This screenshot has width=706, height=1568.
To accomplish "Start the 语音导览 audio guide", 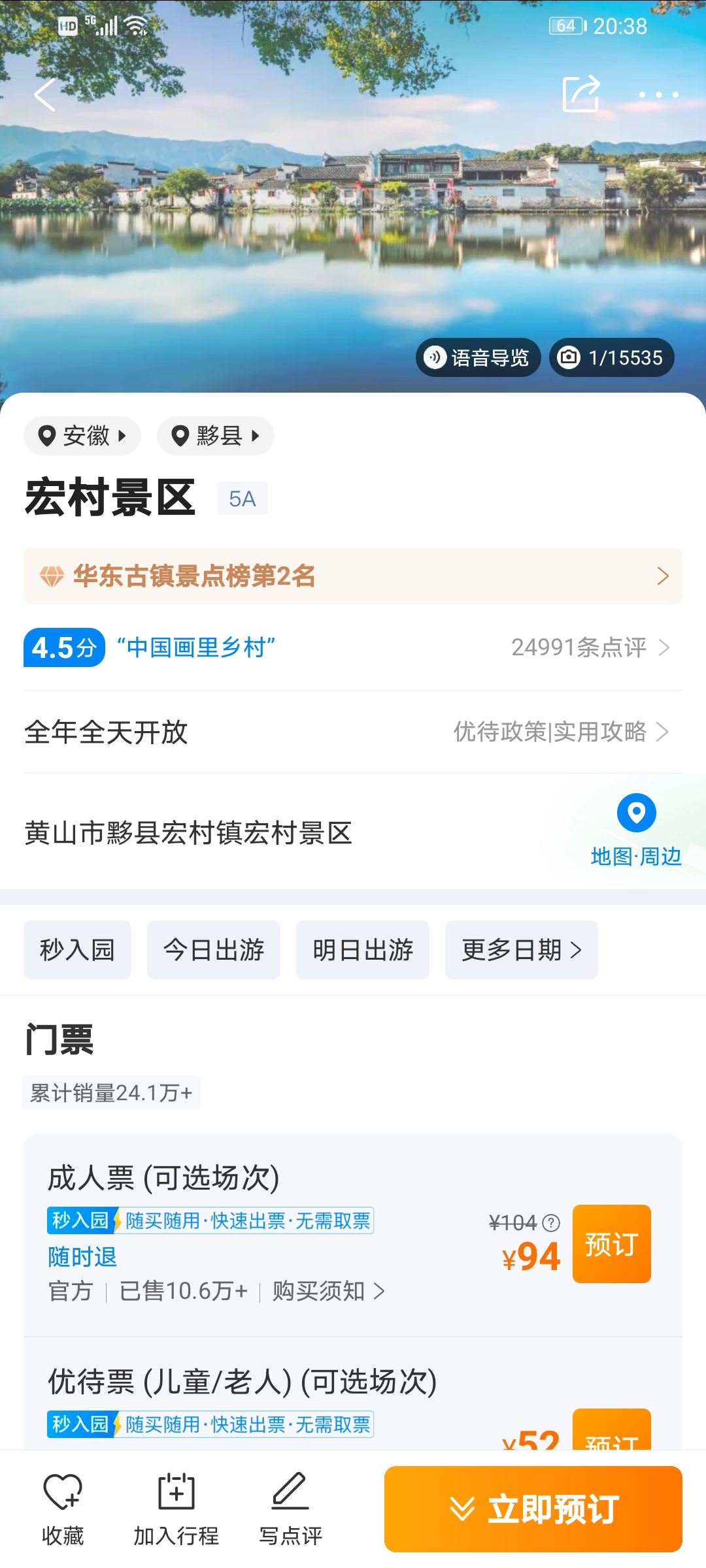I will (478, 357).
